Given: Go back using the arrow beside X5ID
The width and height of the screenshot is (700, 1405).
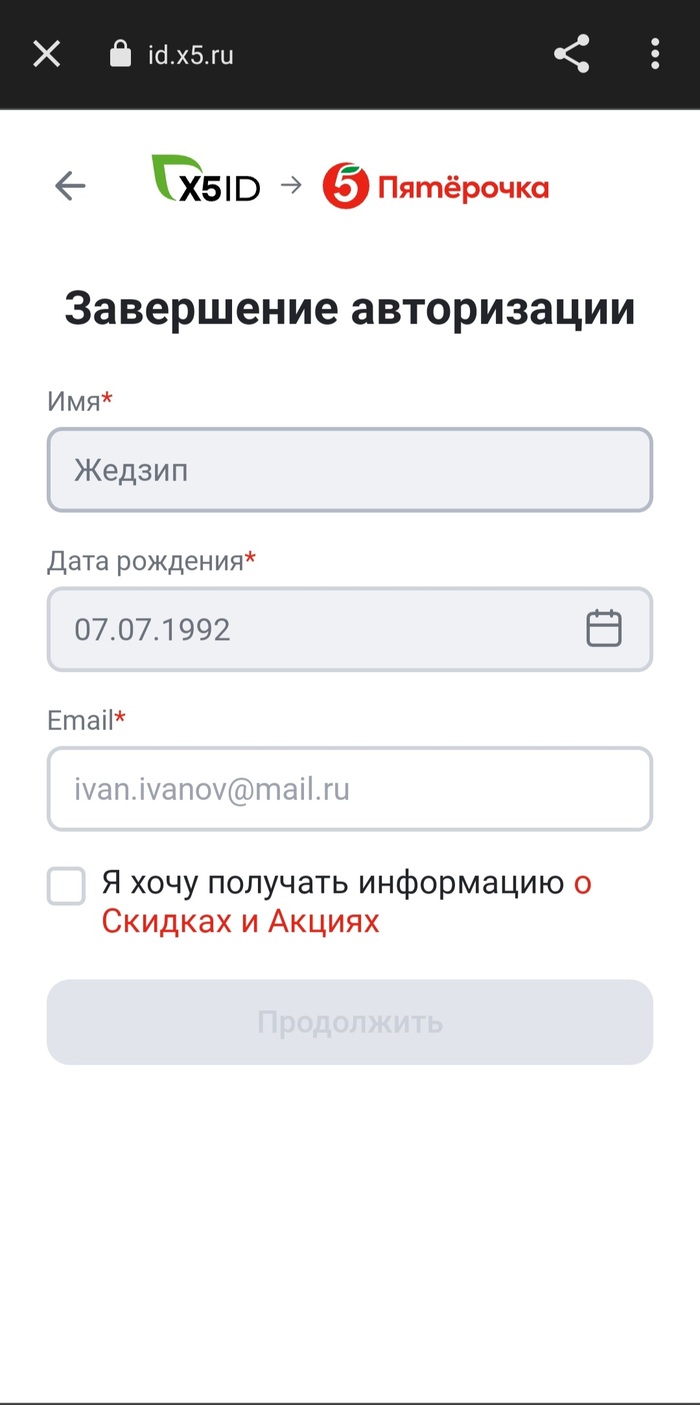Looking at the screenshot, I should coord(70,186).
